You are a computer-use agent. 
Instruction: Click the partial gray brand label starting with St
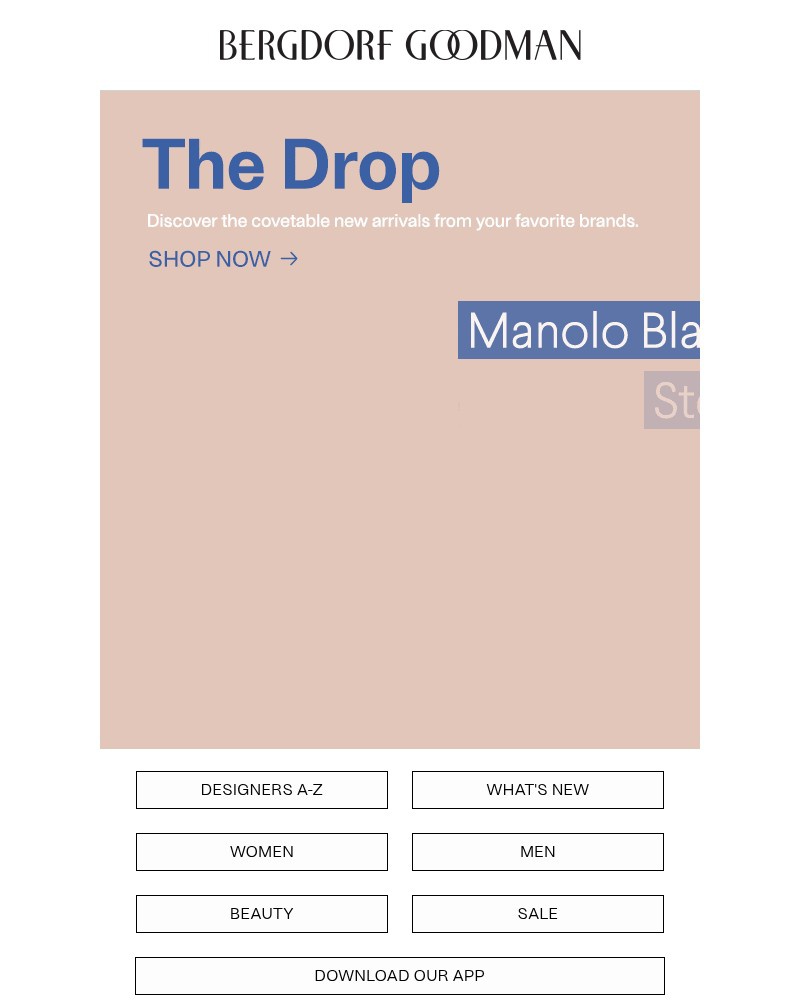coord(672,400)
